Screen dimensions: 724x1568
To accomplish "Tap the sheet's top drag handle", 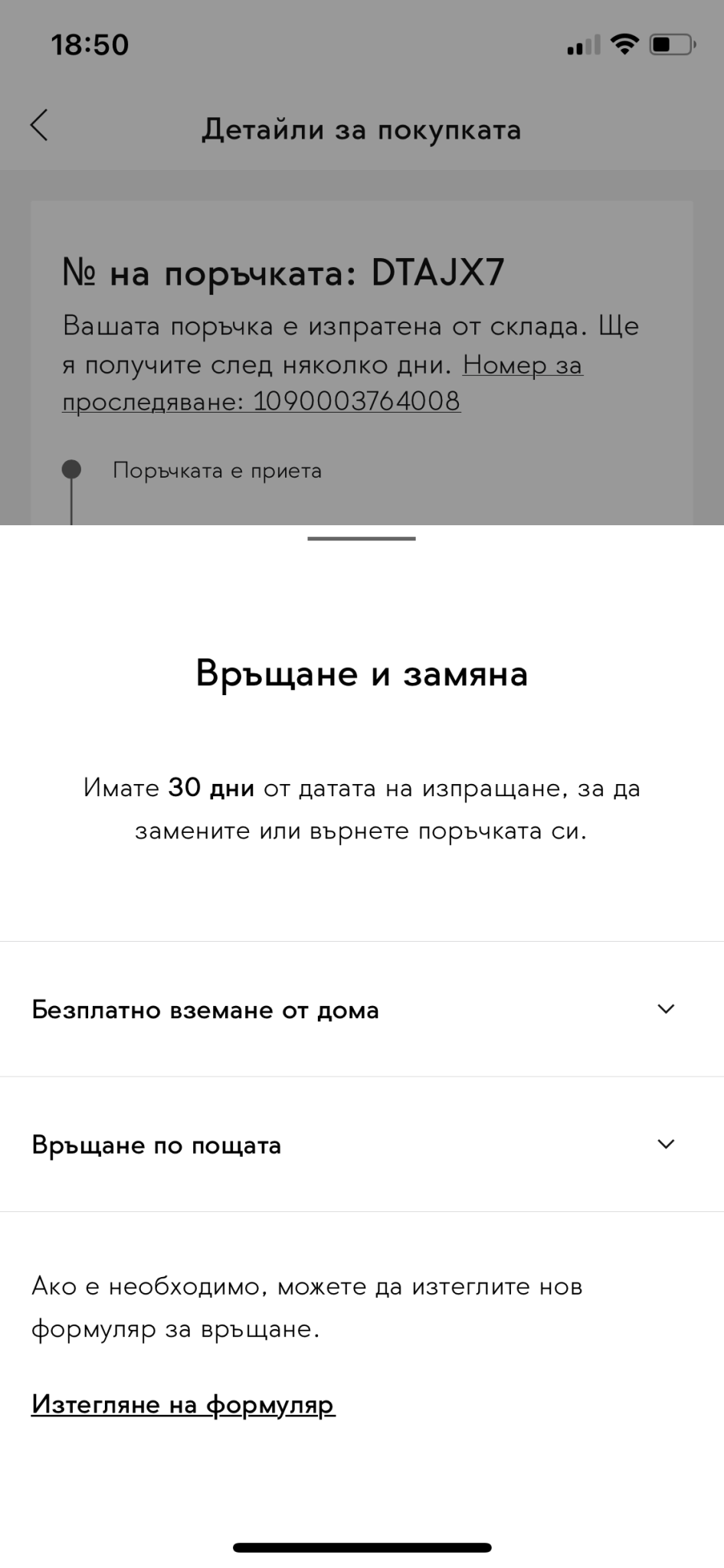I will [361, 539].
